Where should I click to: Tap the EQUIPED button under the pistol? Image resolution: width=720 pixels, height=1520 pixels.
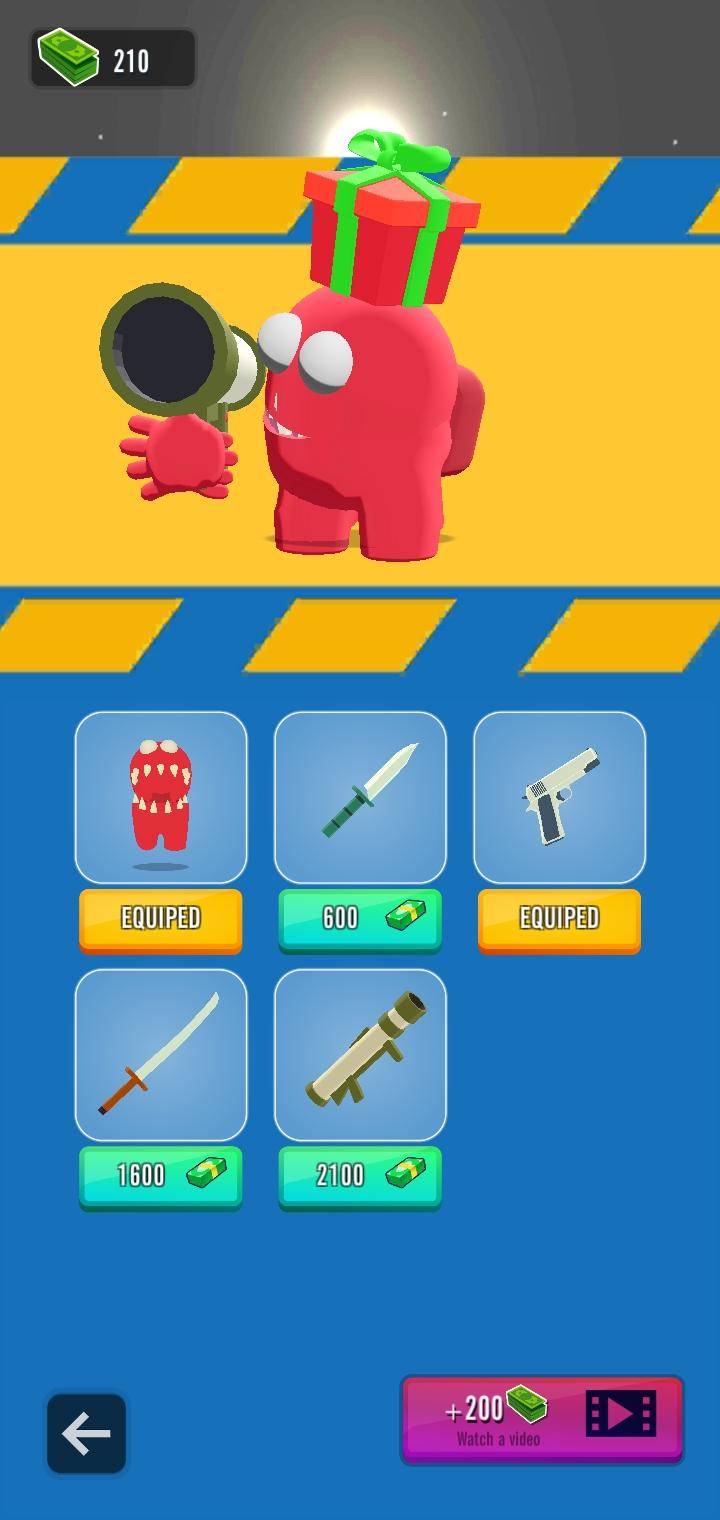click(559, 917)
